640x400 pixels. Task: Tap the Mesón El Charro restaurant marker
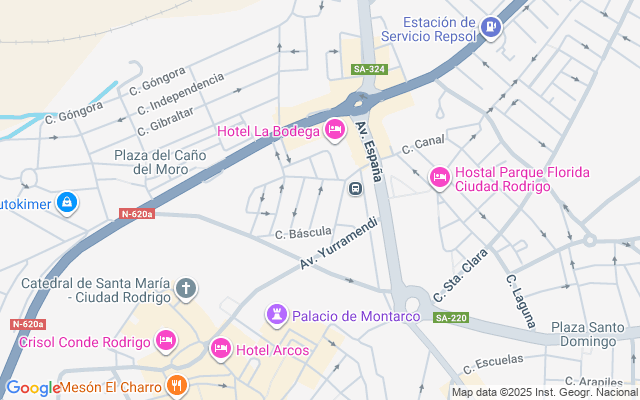[177, 386]
